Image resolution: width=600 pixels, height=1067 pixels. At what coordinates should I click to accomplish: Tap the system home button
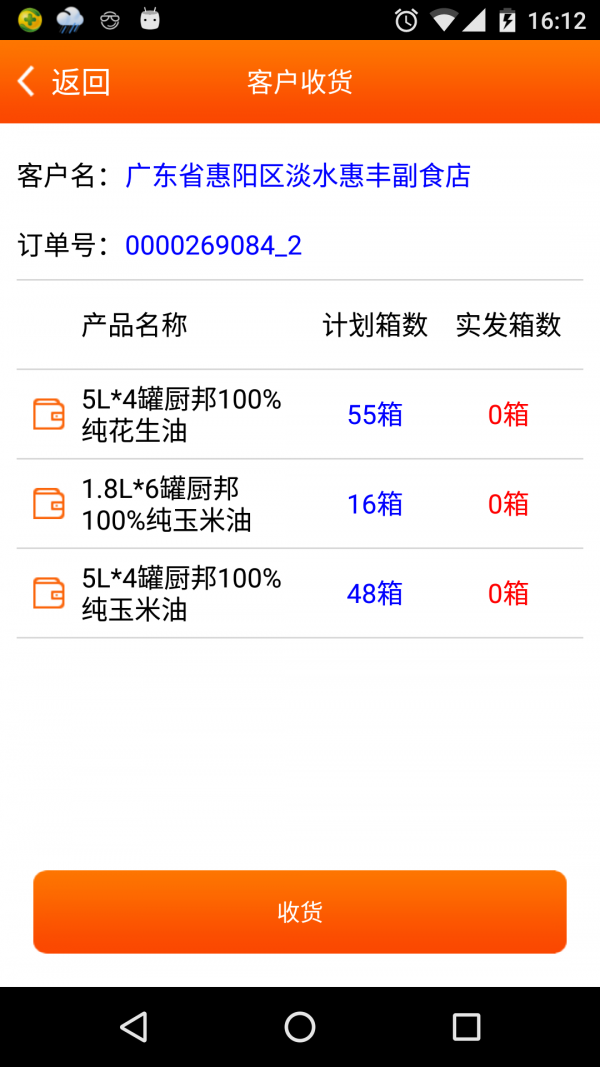click(300, 1027)
